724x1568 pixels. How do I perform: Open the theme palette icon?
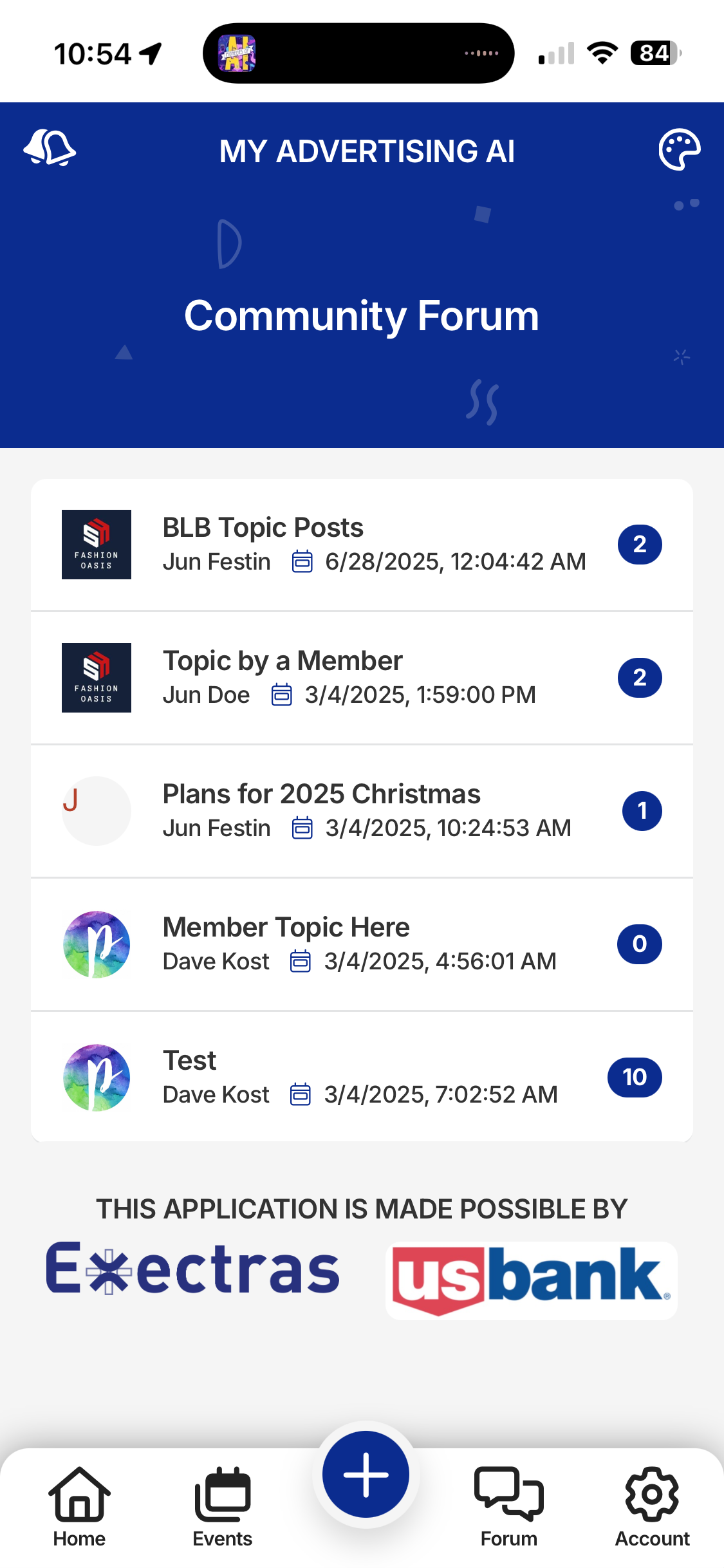(x=679, y=150)
